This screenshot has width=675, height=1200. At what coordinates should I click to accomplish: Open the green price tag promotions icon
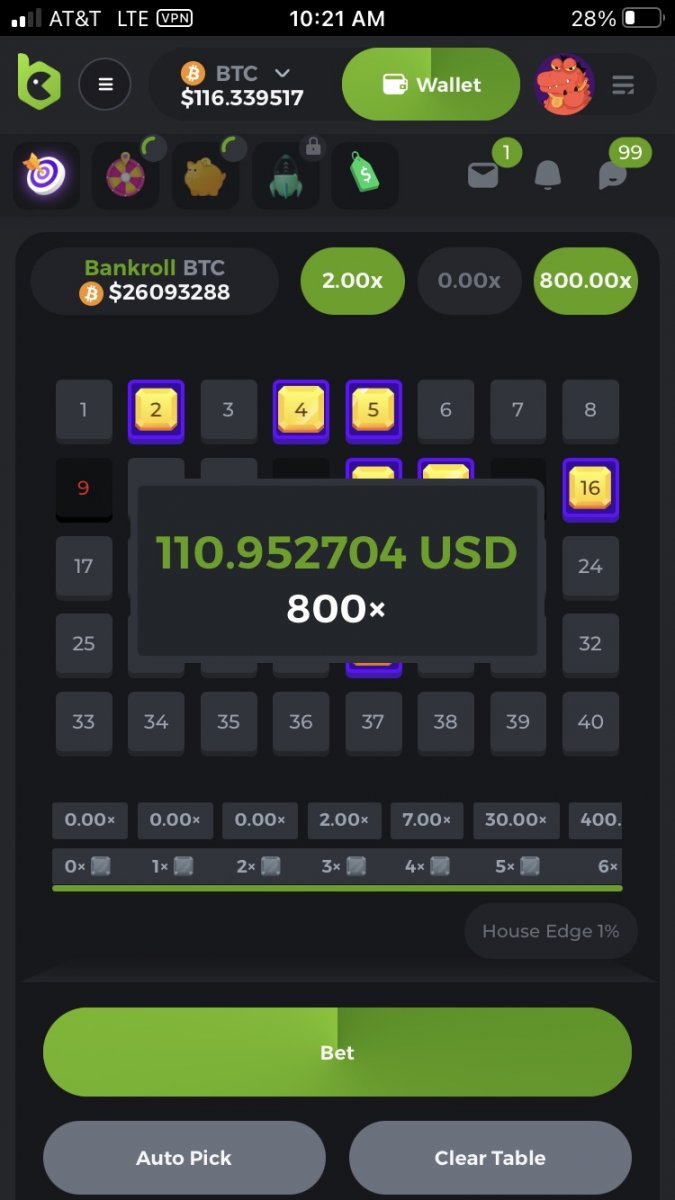pos(365,175)
